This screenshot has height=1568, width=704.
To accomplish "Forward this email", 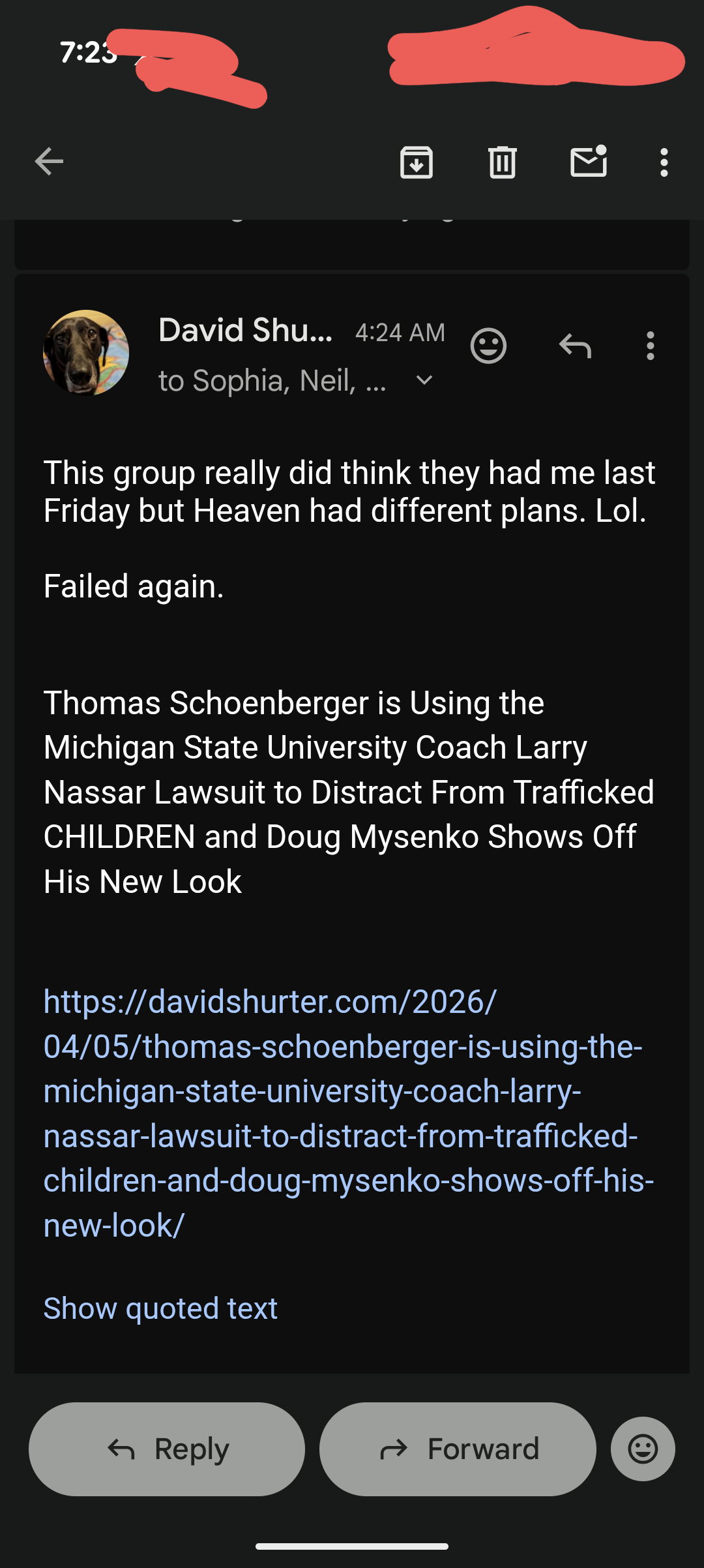I will point(458,1449).
